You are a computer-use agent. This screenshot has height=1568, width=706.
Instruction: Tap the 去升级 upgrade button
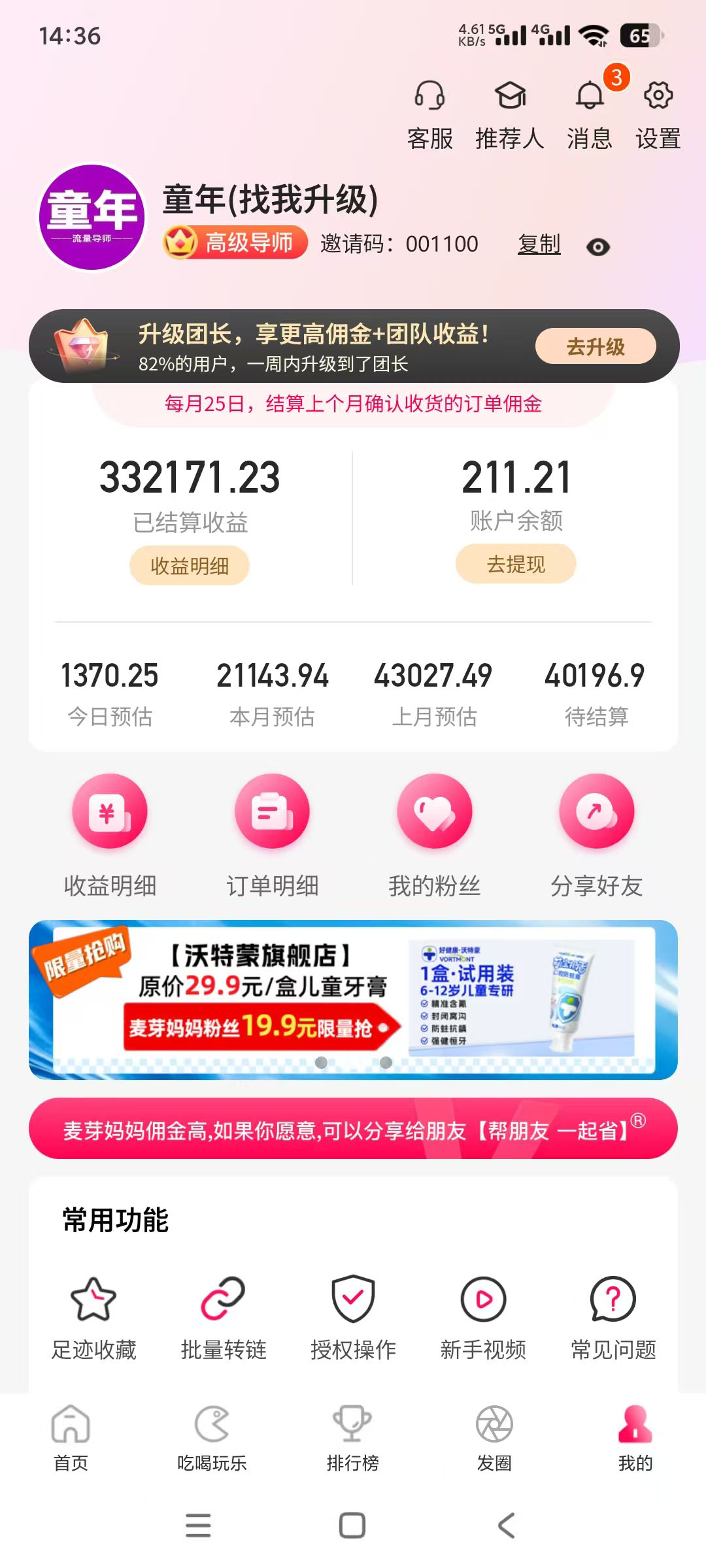tap(595, 346)
